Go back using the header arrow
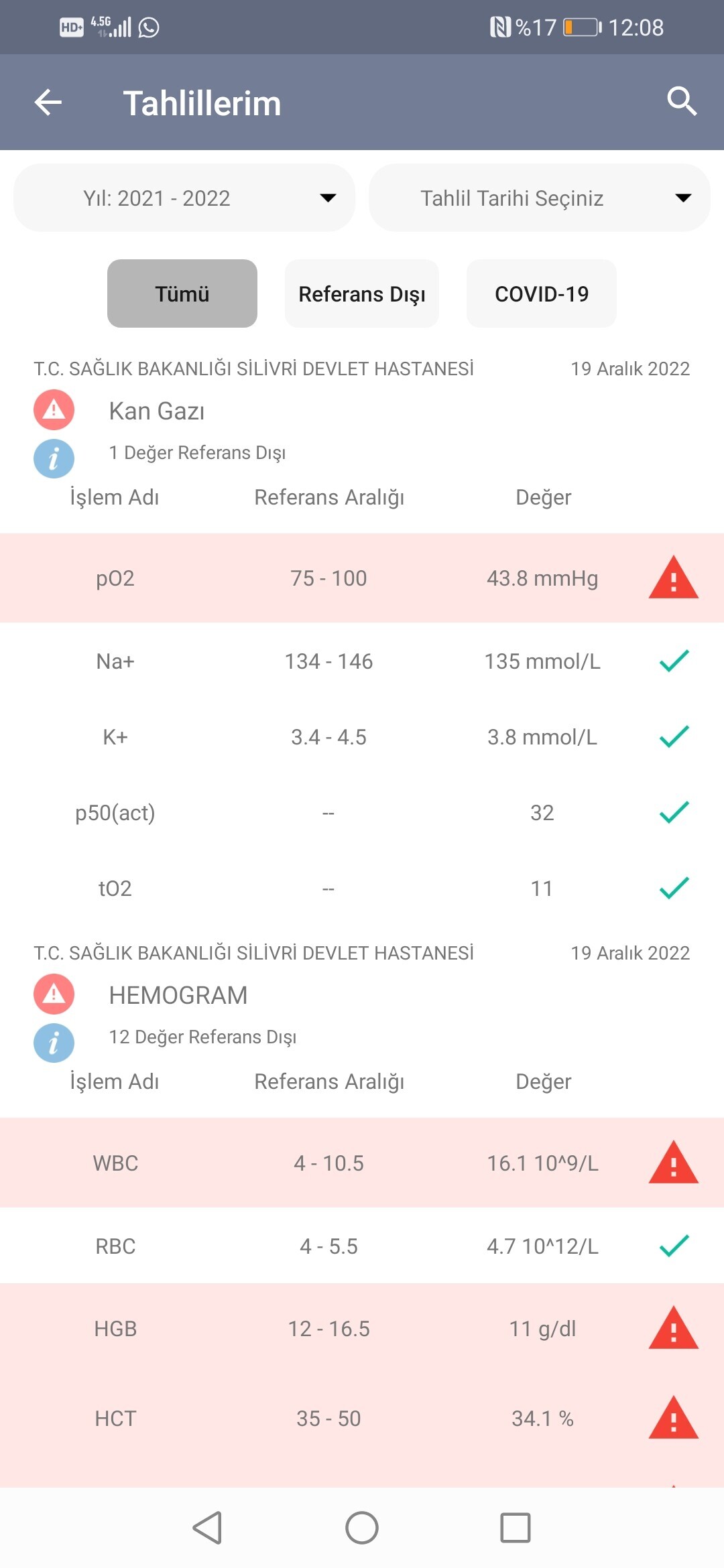This screenshot has width=724, height=1568. click(48, 103)
